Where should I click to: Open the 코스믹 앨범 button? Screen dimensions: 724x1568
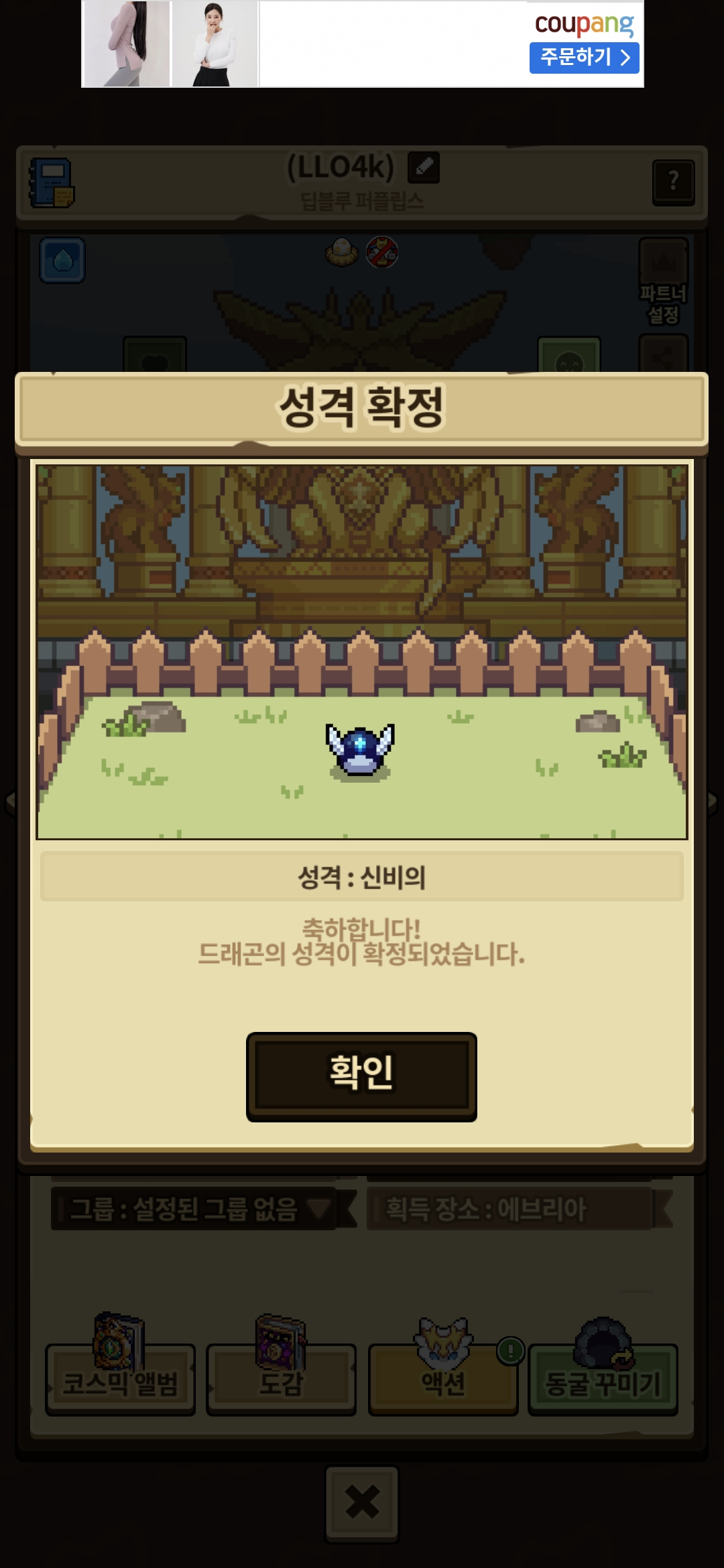pyautogui.click(x=120, y=1378)
